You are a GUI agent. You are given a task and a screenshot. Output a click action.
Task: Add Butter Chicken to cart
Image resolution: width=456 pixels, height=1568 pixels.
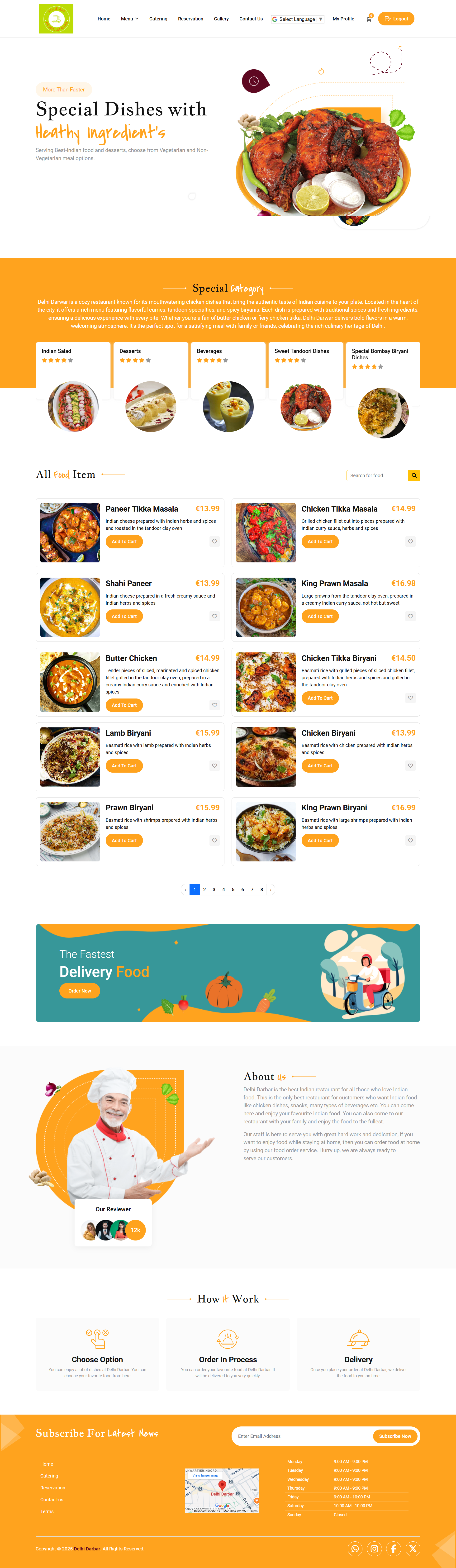(124, 705)
